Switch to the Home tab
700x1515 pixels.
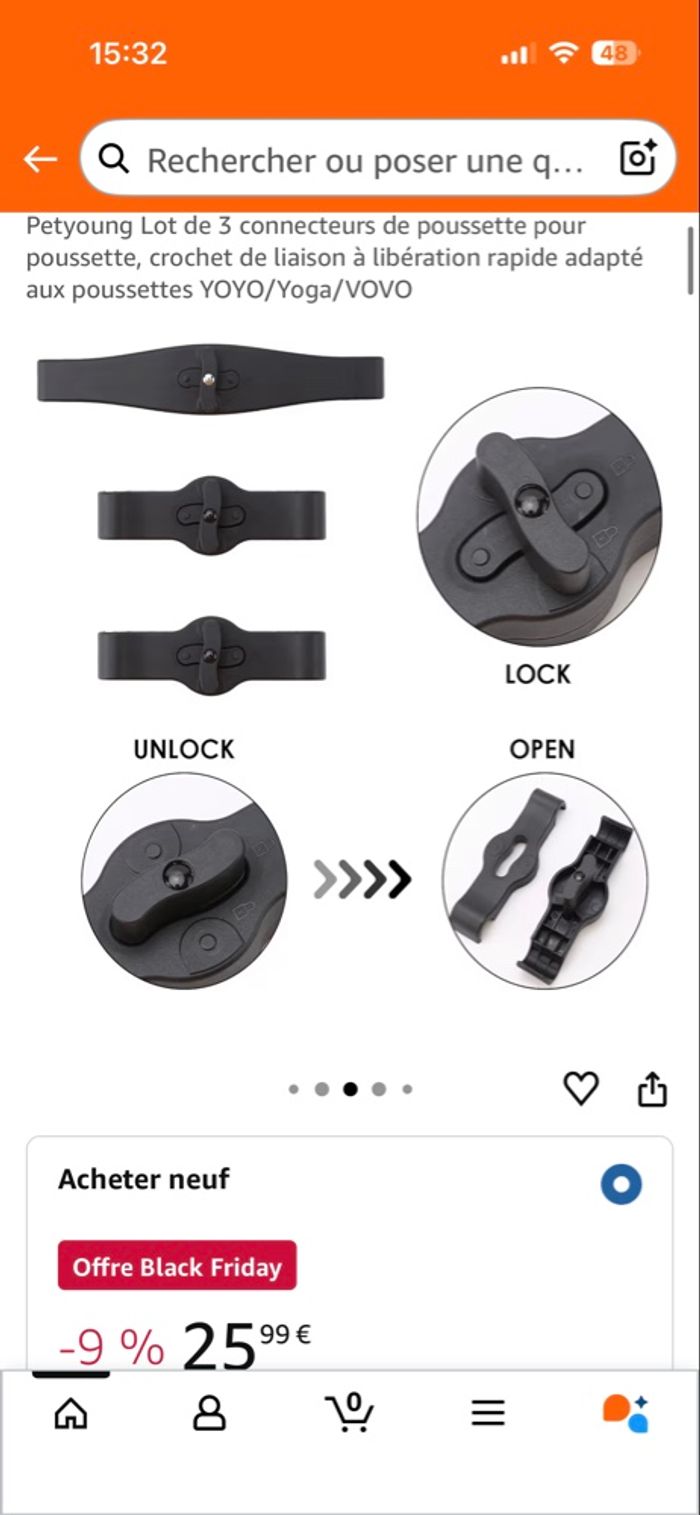coord(70,1412)
